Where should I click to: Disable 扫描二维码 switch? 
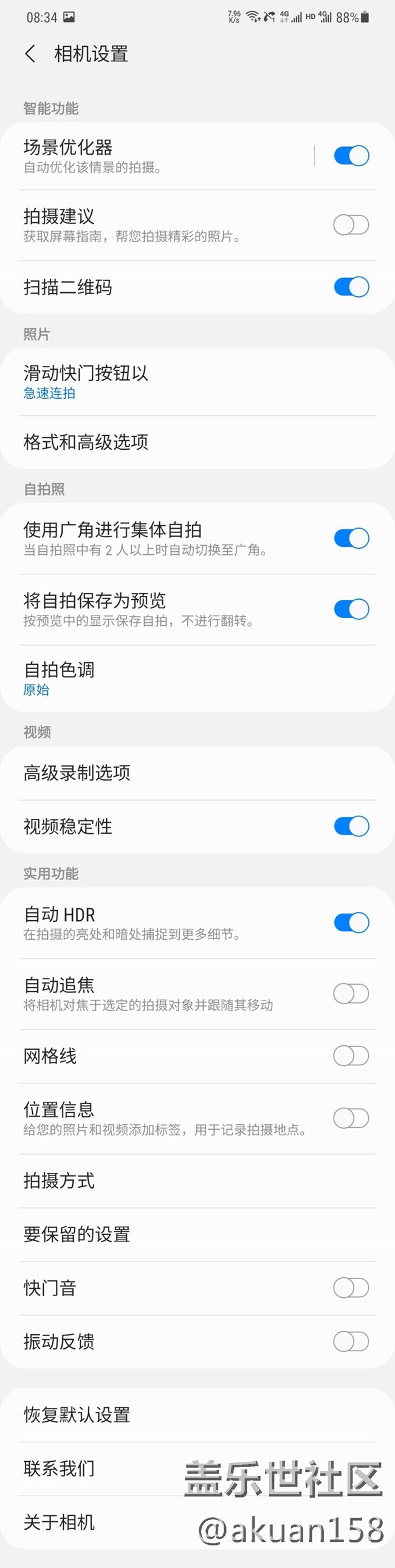tap(351, 287)
